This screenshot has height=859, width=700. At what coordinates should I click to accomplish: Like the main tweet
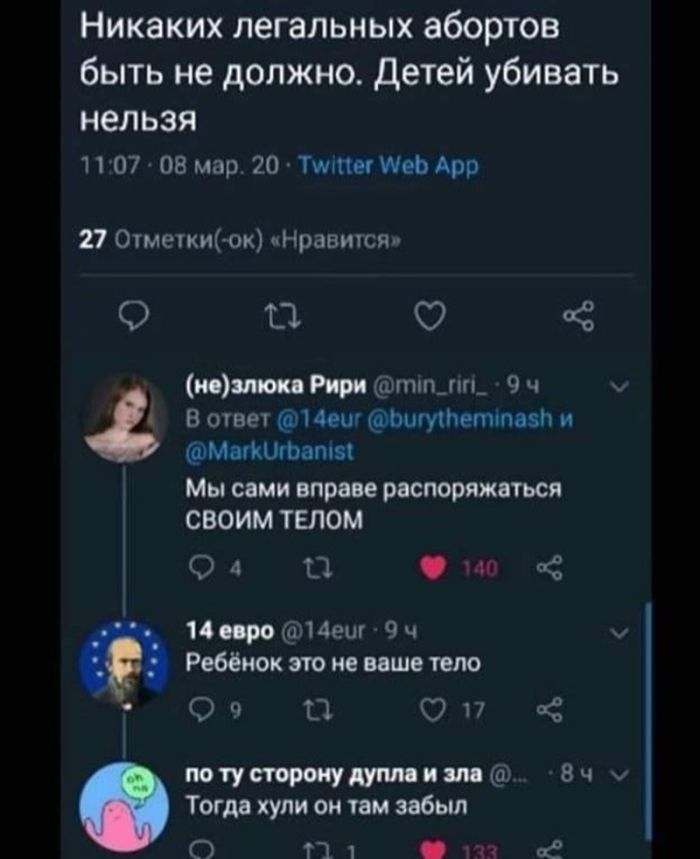428,319
